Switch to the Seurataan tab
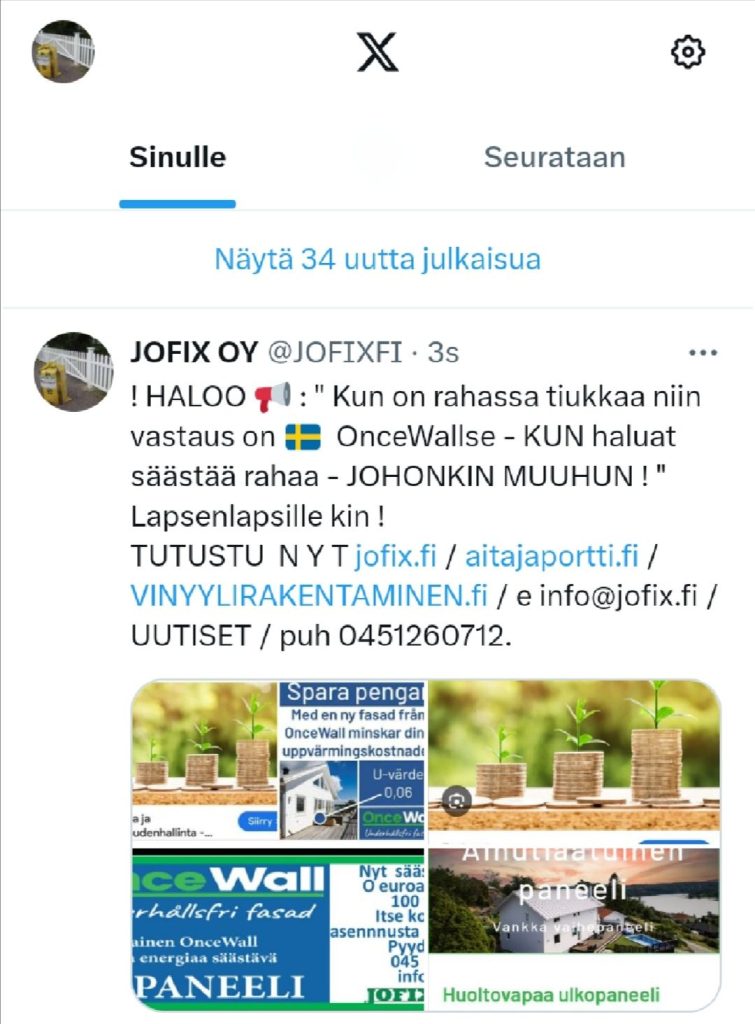755x1024 pixels. point(554,157)
